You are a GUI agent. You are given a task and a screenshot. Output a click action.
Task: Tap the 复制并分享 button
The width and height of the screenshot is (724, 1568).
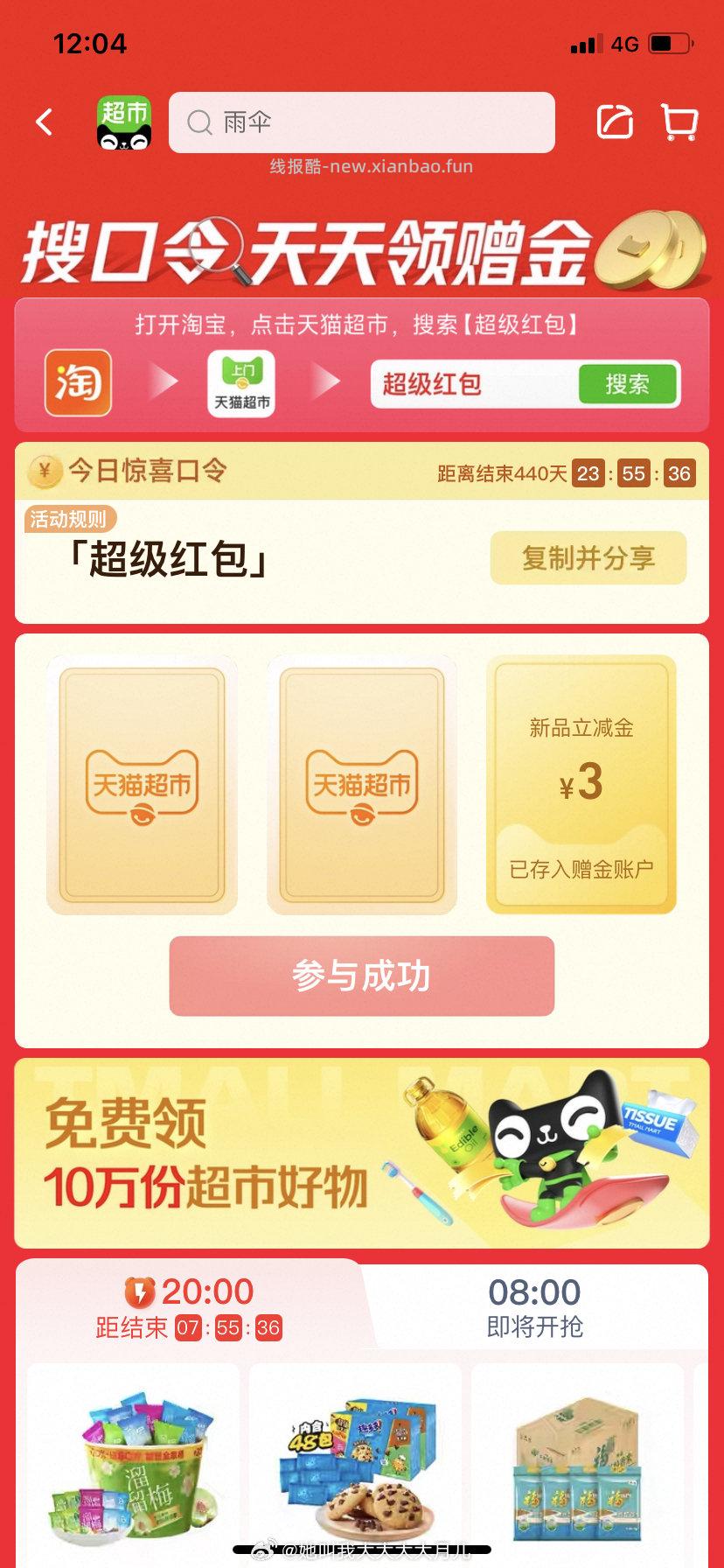click(x=588, y=558)
